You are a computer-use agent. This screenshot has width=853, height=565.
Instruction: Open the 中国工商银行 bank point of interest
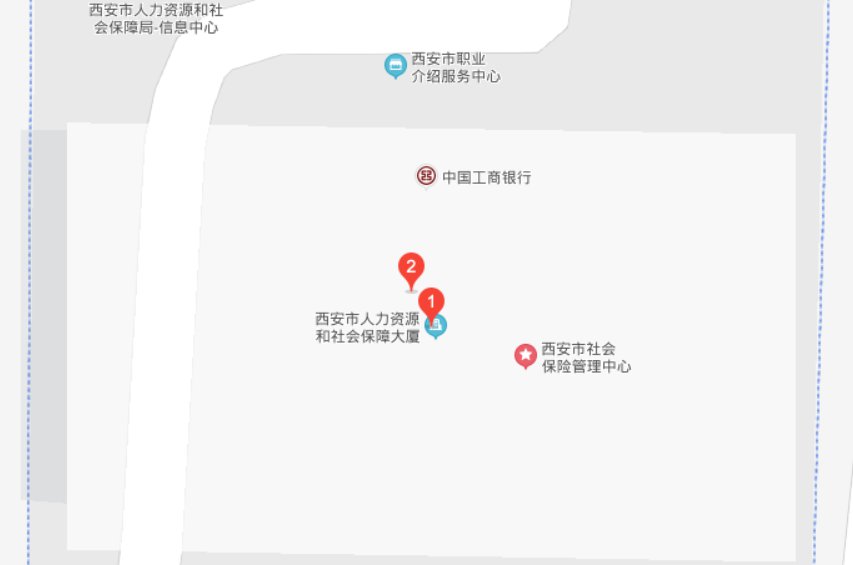427,177
